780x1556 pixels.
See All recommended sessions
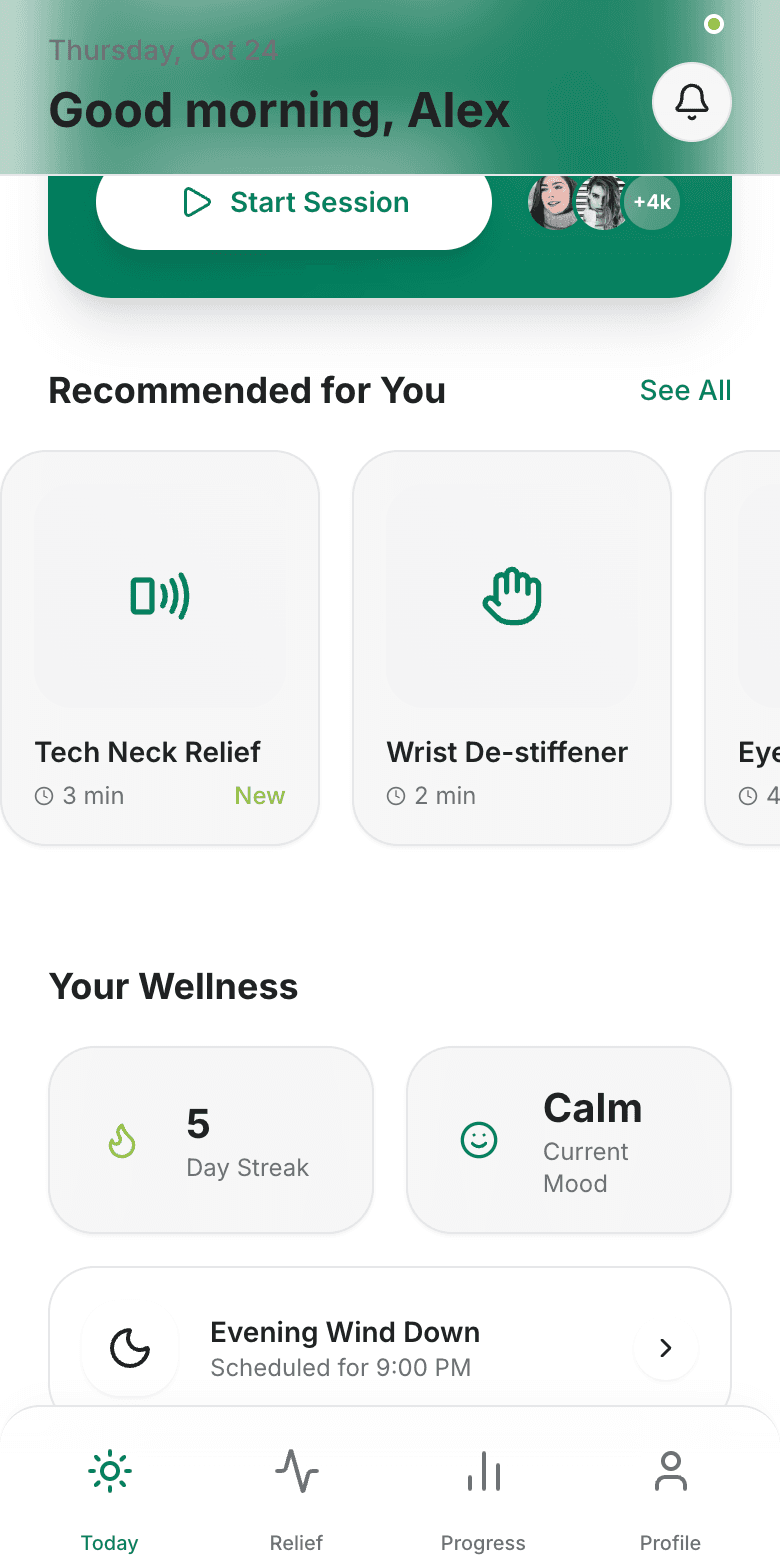685,390
